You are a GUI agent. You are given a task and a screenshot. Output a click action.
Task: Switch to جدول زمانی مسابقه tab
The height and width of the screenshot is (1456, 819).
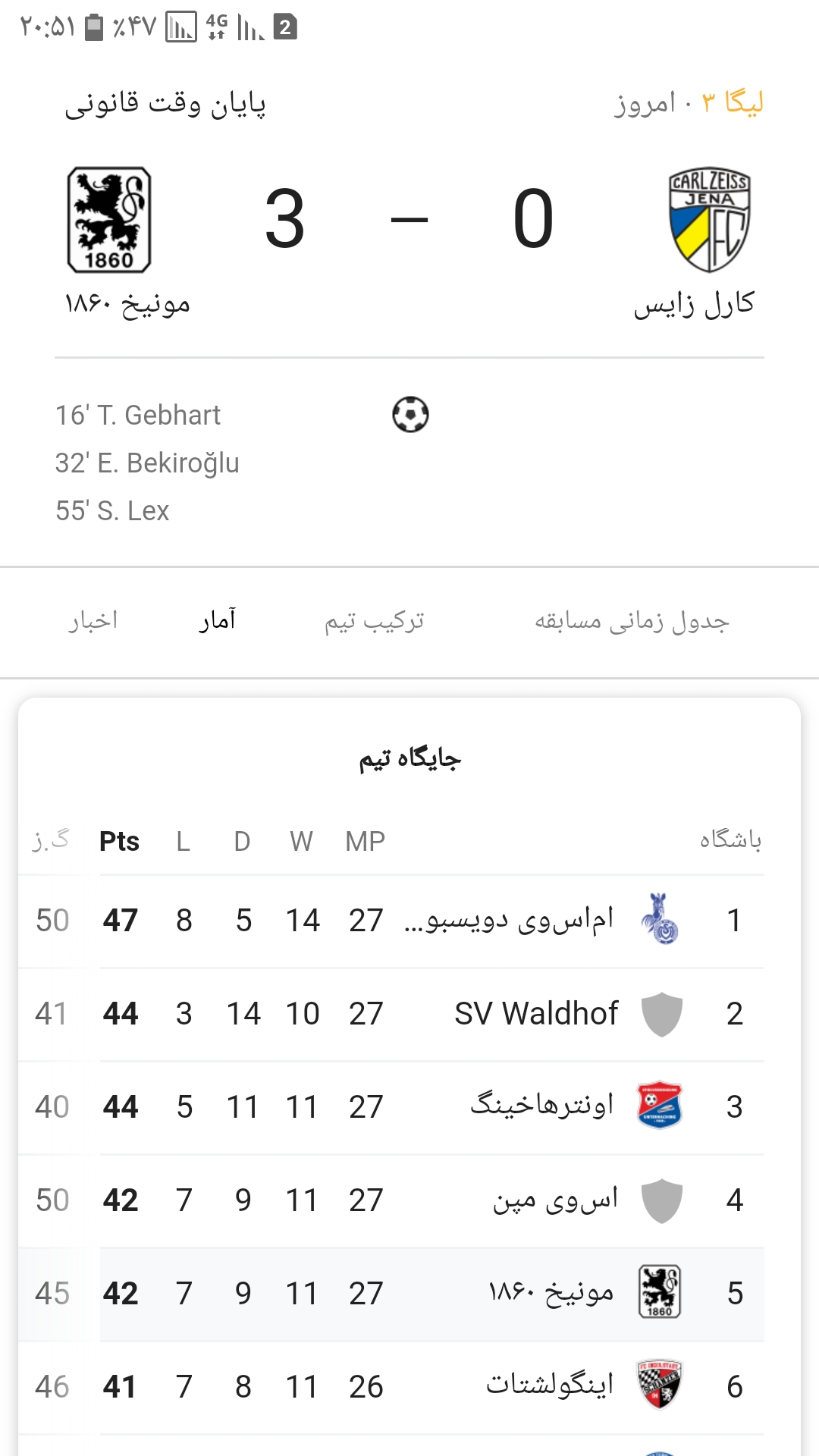(x=632, y=622)
